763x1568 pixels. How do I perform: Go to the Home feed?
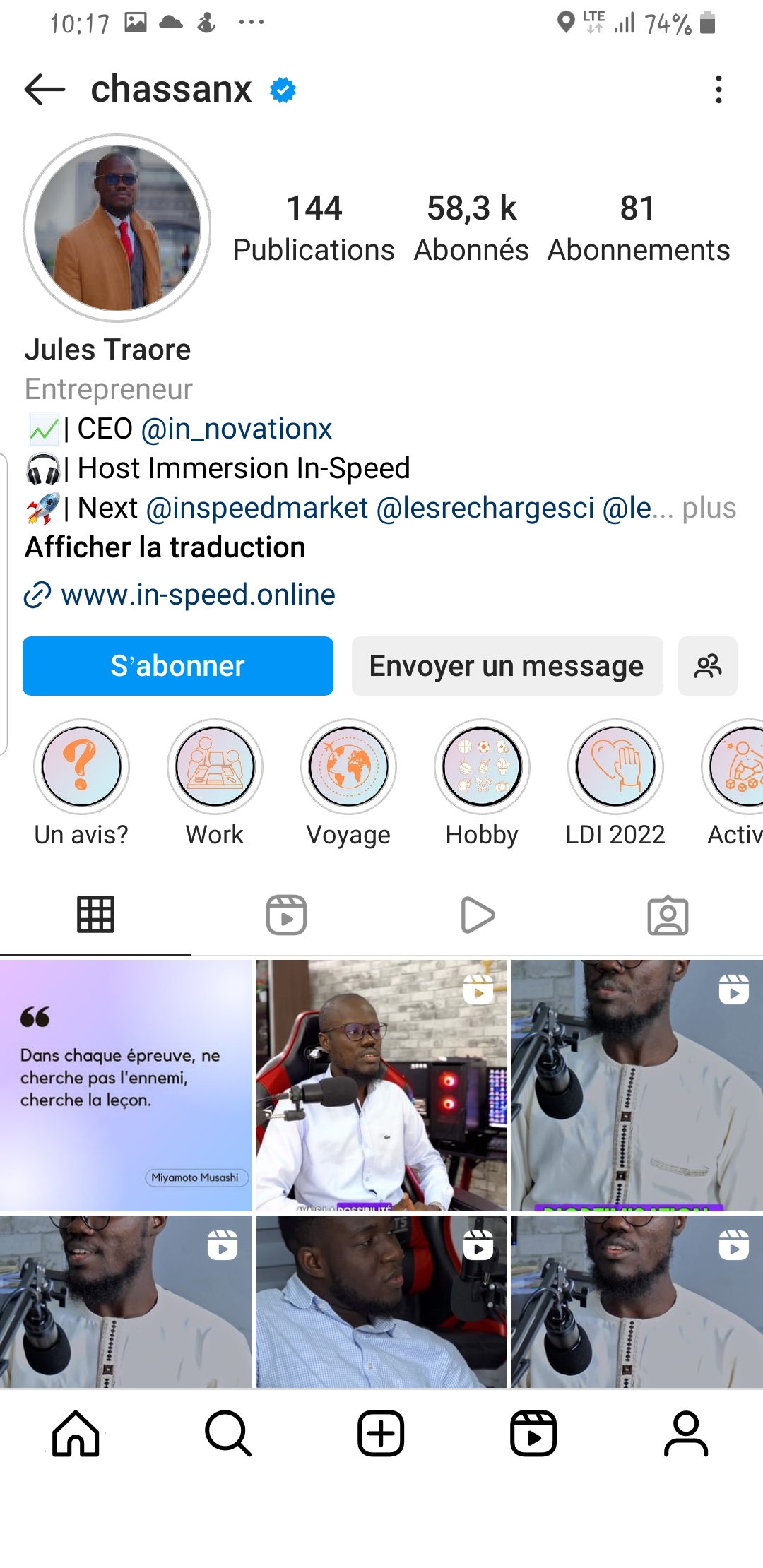[x=76, y=1434]
